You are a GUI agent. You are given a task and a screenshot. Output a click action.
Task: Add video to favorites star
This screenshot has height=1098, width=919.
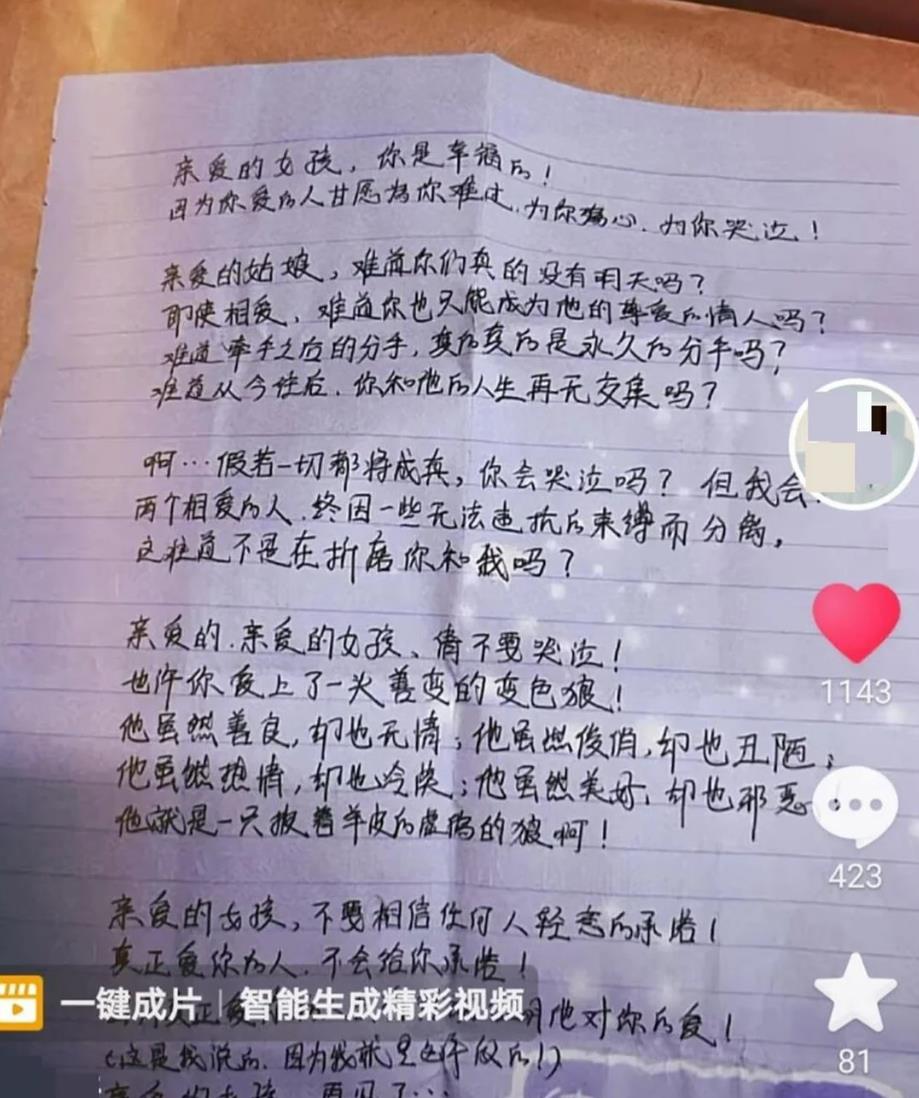click(x=855, y=992)
